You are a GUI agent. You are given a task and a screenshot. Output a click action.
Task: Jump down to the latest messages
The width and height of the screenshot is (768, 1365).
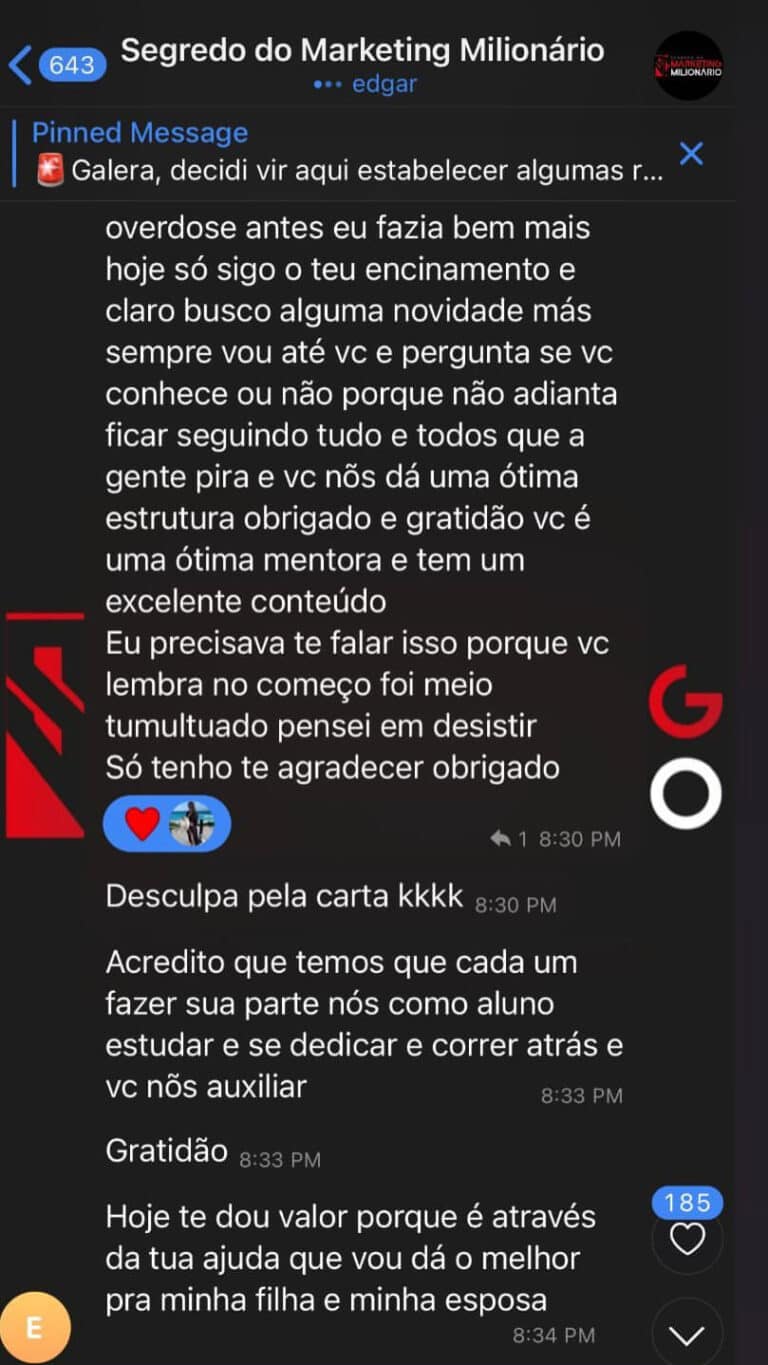point(687,1333)
